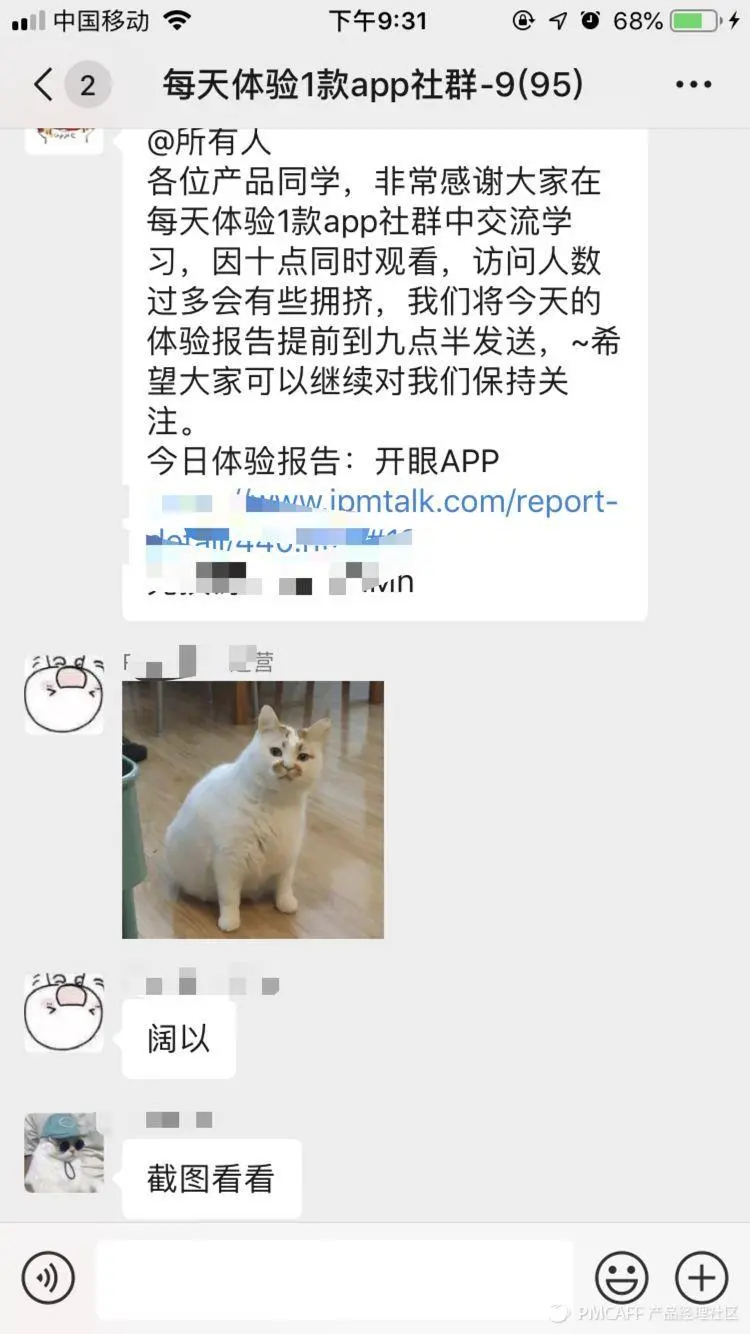View the white cat photo

[x=253, y=810]
